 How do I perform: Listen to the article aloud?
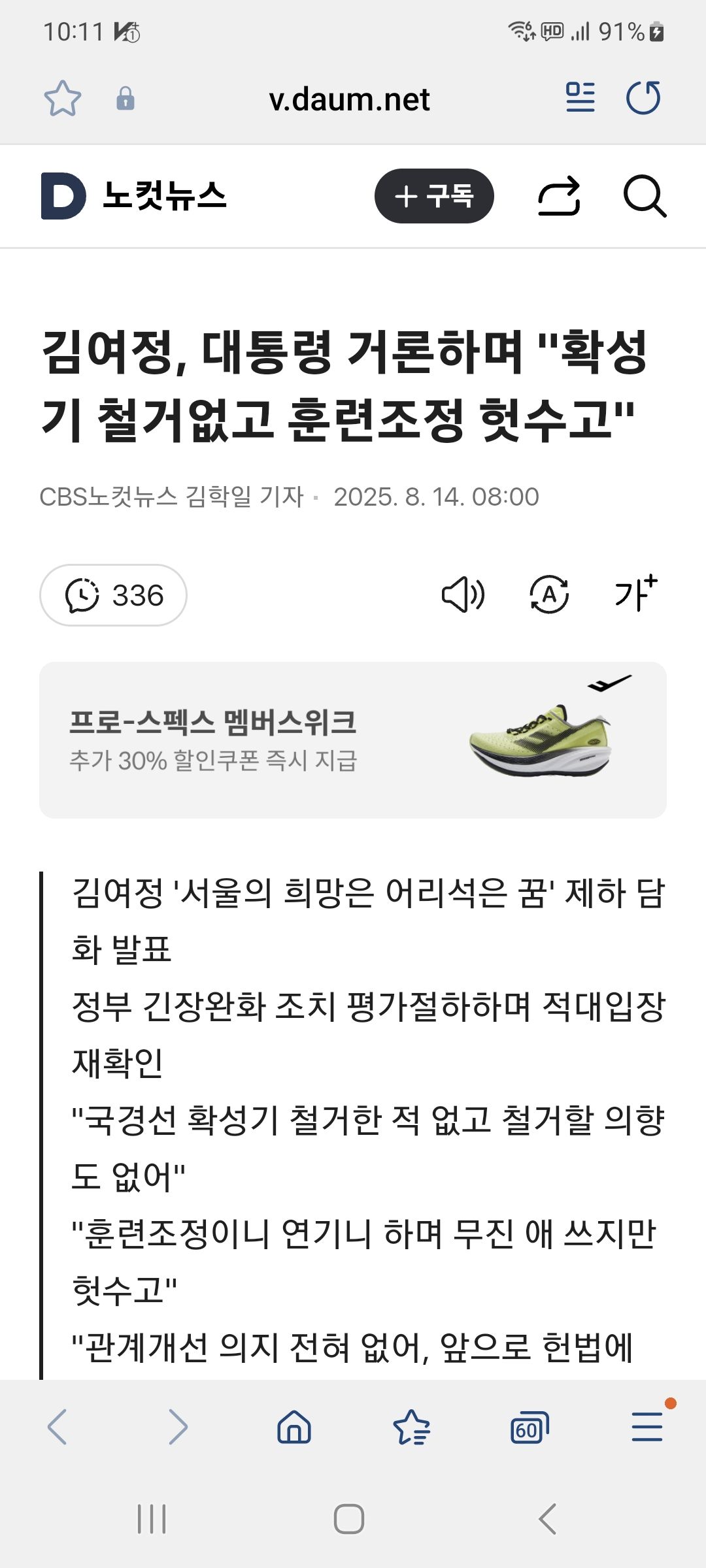[463, 595]
